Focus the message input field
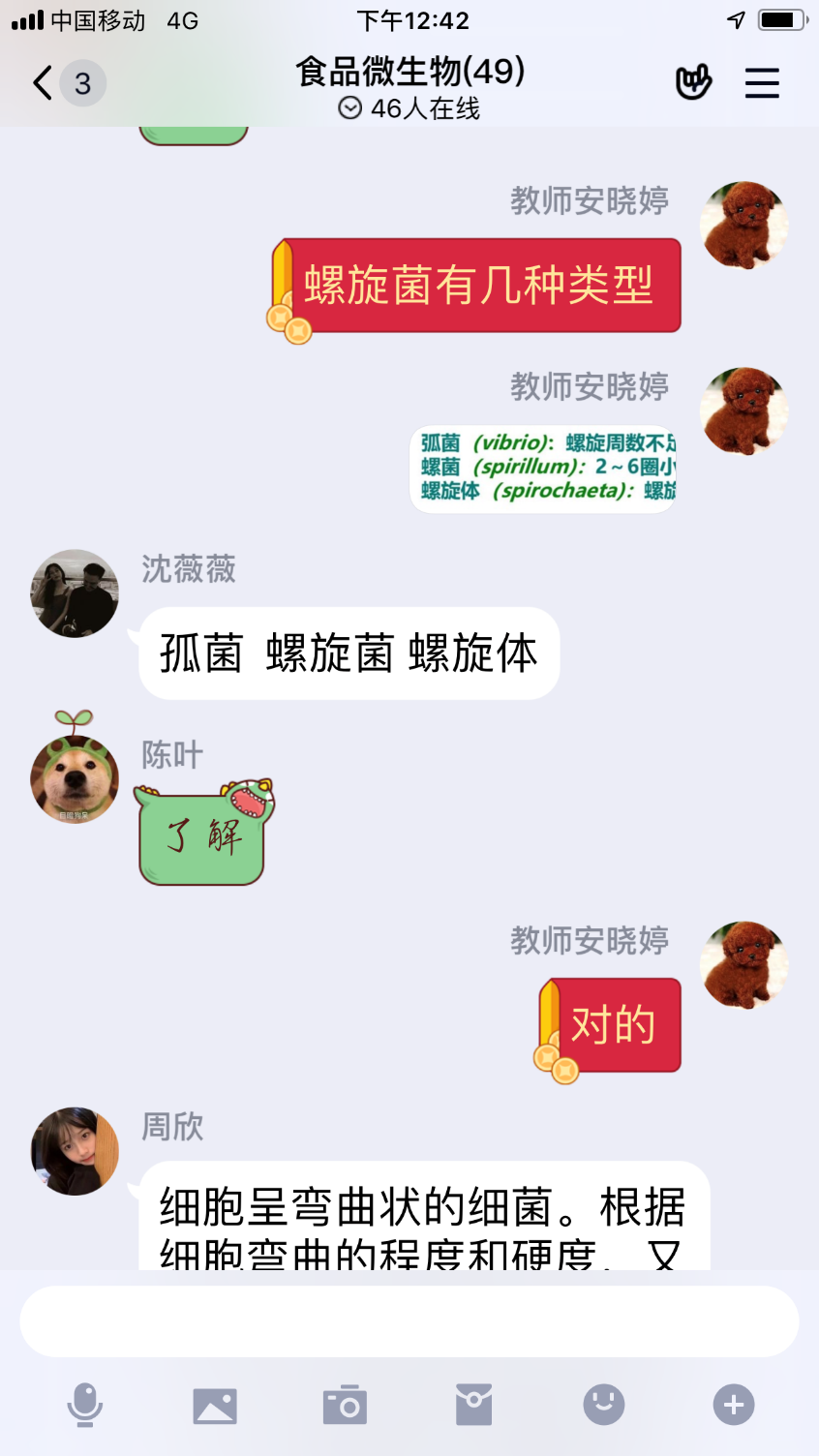819x1456 pixels. 409,1321
